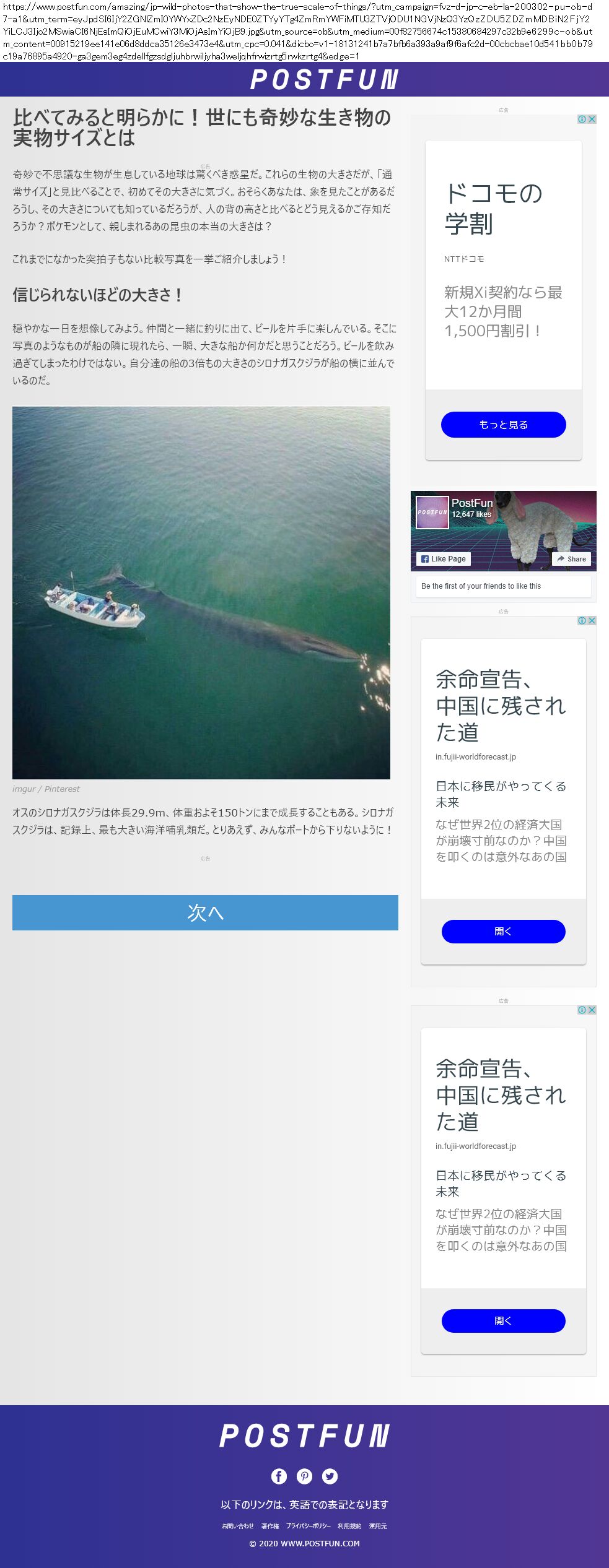The width and height of the screenshot is (609, 1568).
Task: Tap the 次へ next page button
Action: 205,912
